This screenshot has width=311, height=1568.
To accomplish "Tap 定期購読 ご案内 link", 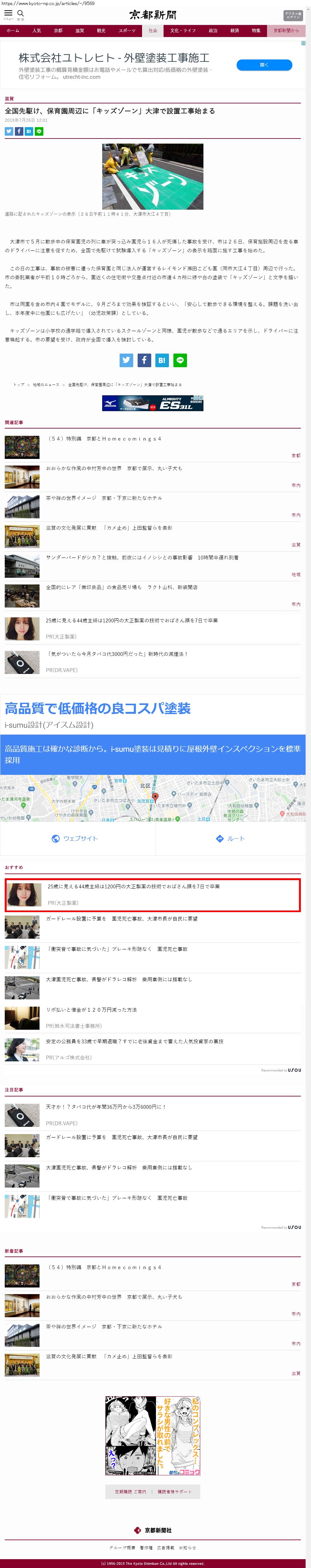I will 130,1491.
